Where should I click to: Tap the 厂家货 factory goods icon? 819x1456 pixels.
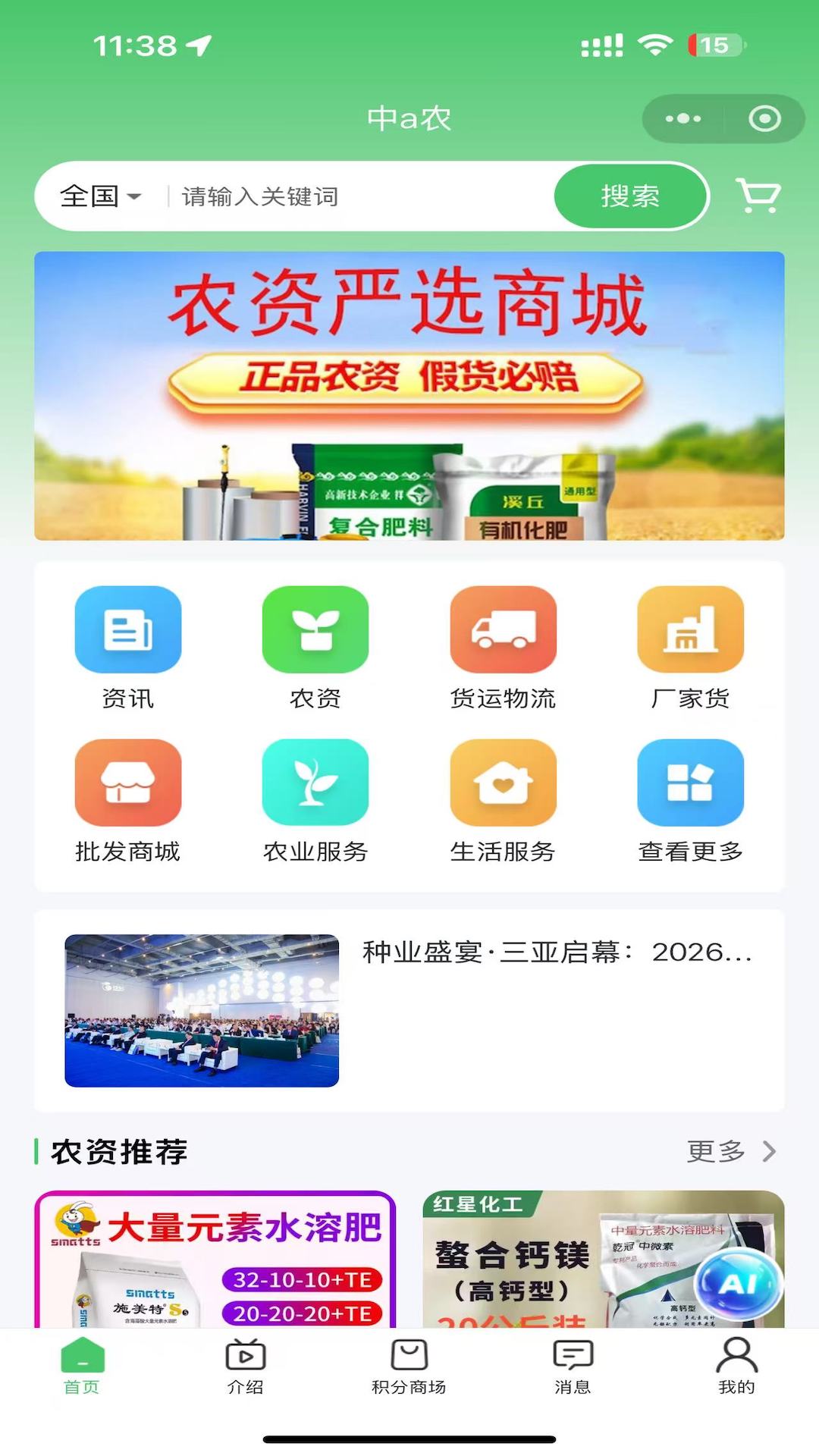[691, 642]
